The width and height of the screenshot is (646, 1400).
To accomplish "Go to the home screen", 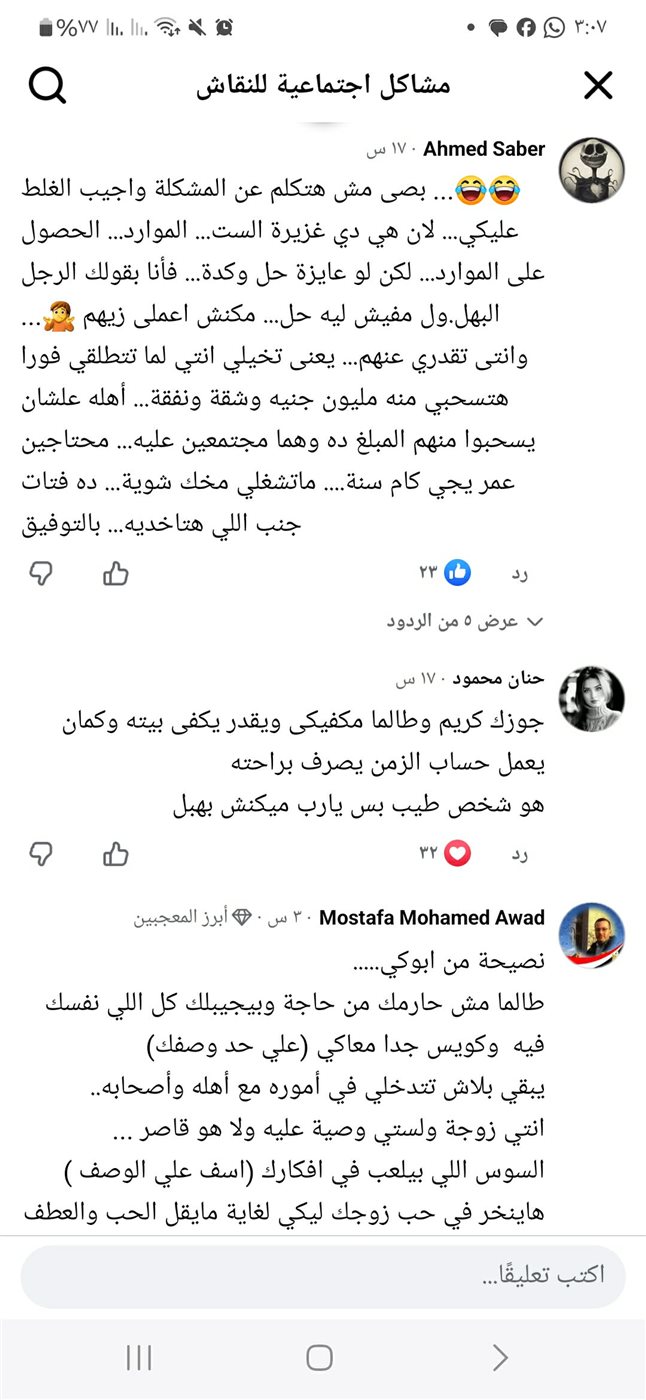I will point(319,1357).
